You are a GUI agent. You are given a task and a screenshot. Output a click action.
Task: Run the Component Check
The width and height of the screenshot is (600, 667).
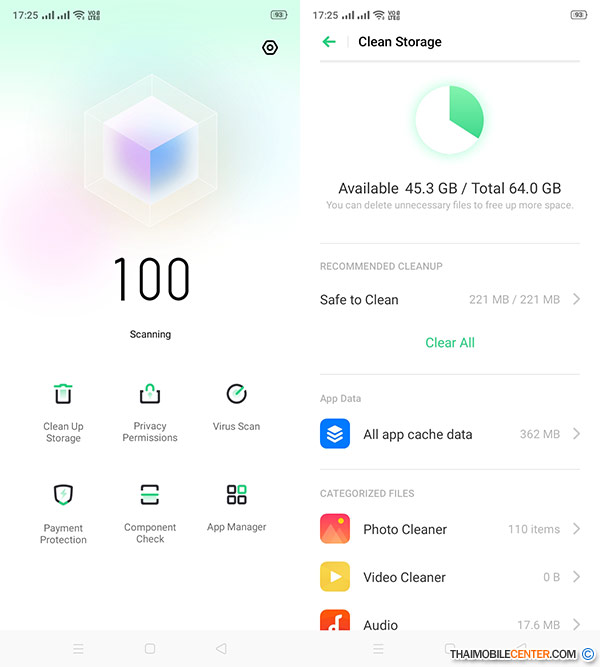(150, 510)
